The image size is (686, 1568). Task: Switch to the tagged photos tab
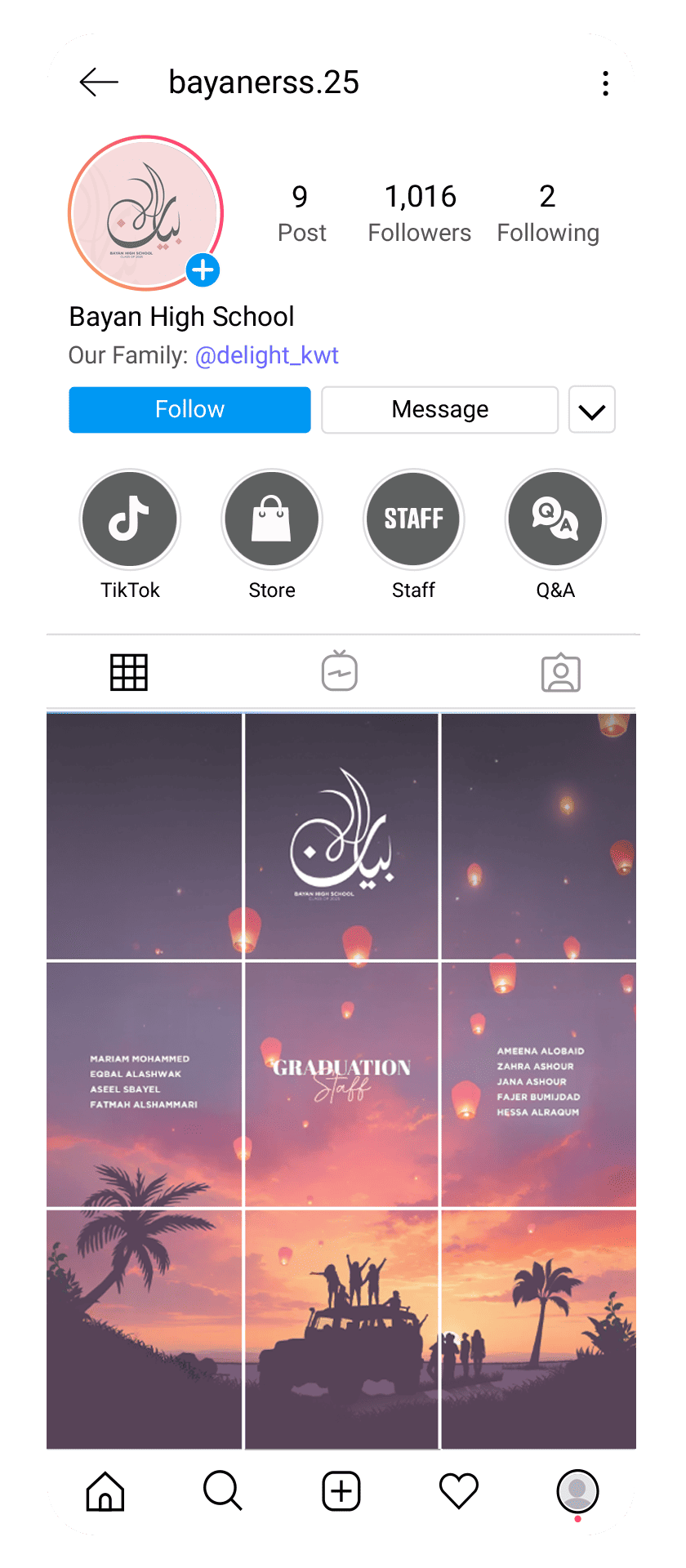click(x=560, y=672)
